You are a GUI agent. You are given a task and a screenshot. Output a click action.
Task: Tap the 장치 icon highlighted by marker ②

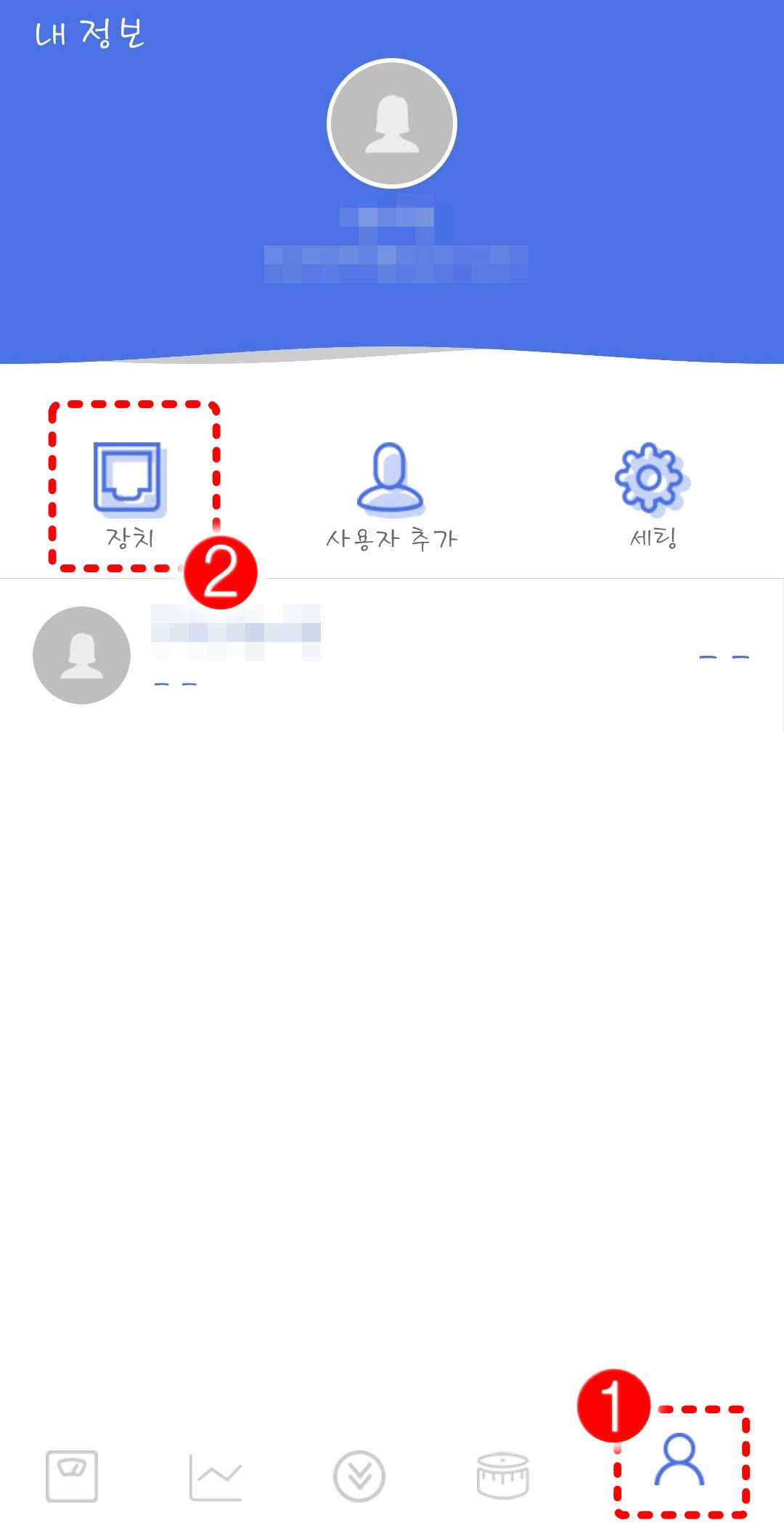click(129, 479)
